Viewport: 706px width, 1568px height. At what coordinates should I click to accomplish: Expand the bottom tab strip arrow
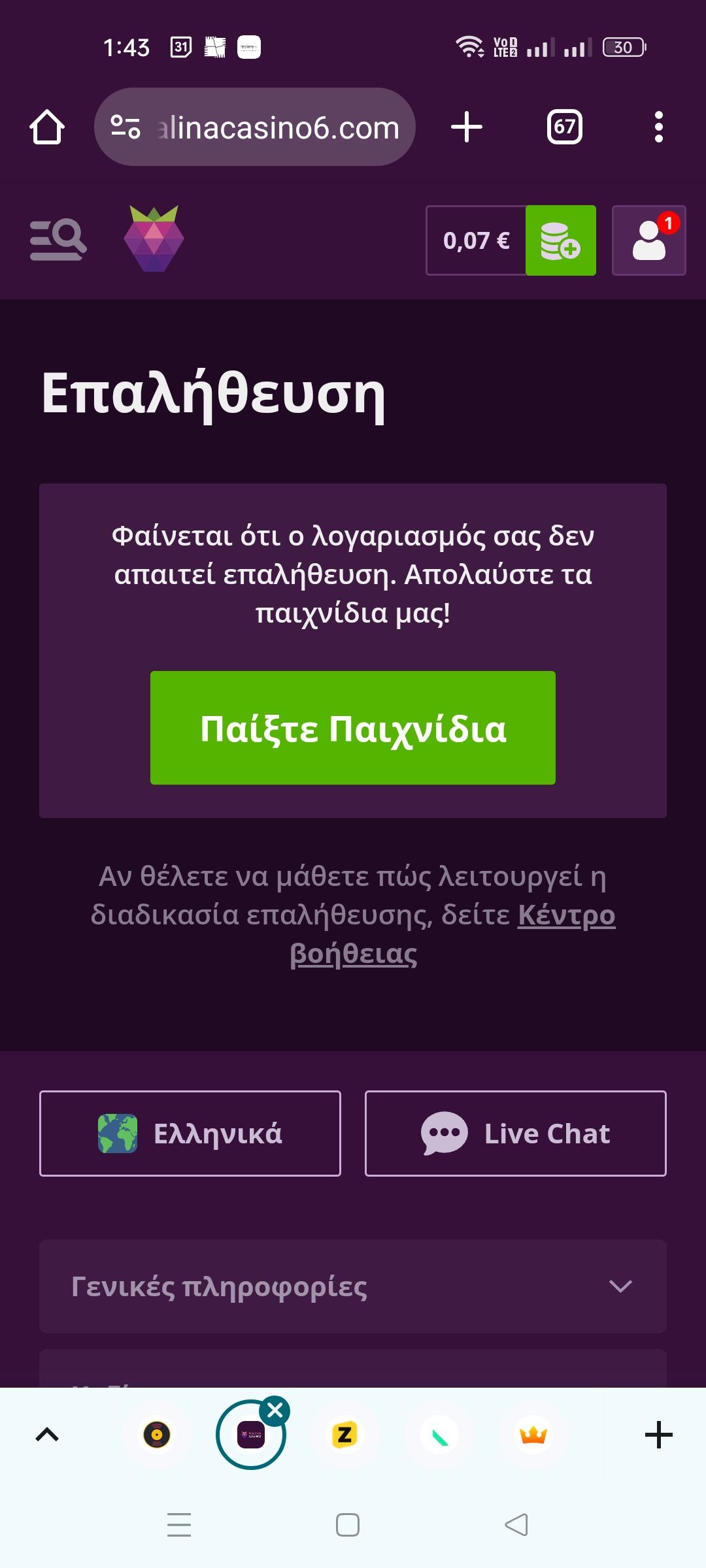(47, 1435)
